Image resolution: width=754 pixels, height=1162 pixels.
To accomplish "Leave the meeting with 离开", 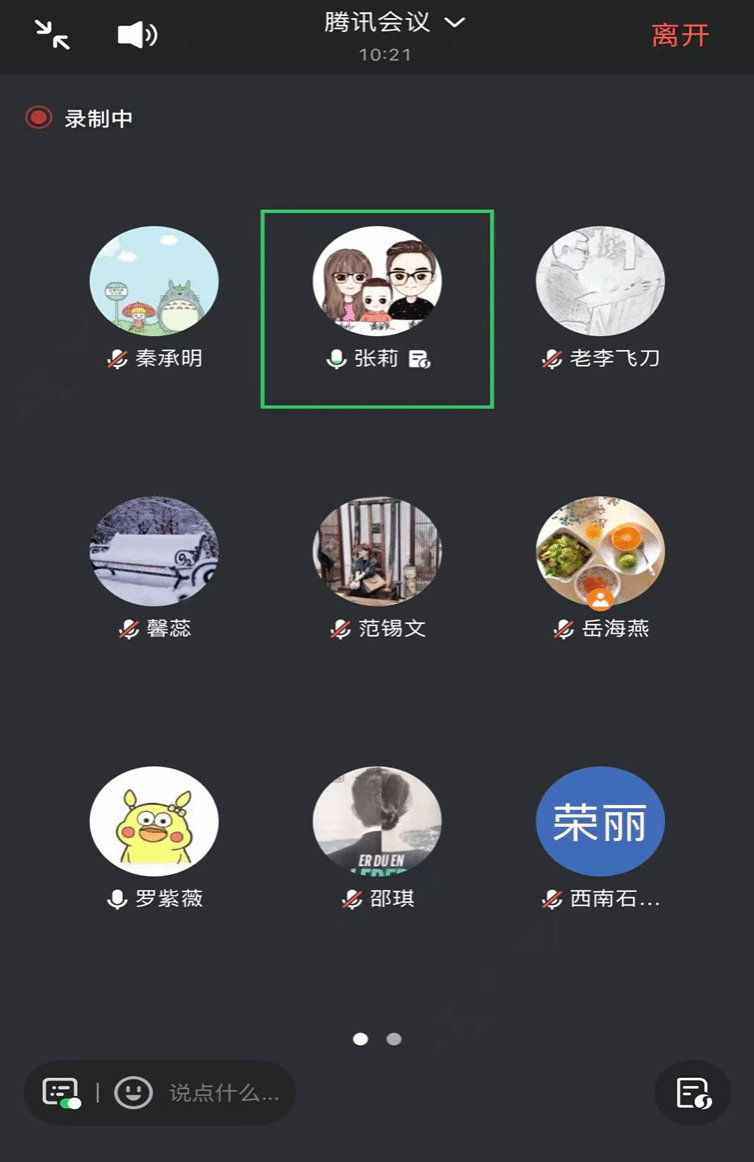I will click(680, 36).
